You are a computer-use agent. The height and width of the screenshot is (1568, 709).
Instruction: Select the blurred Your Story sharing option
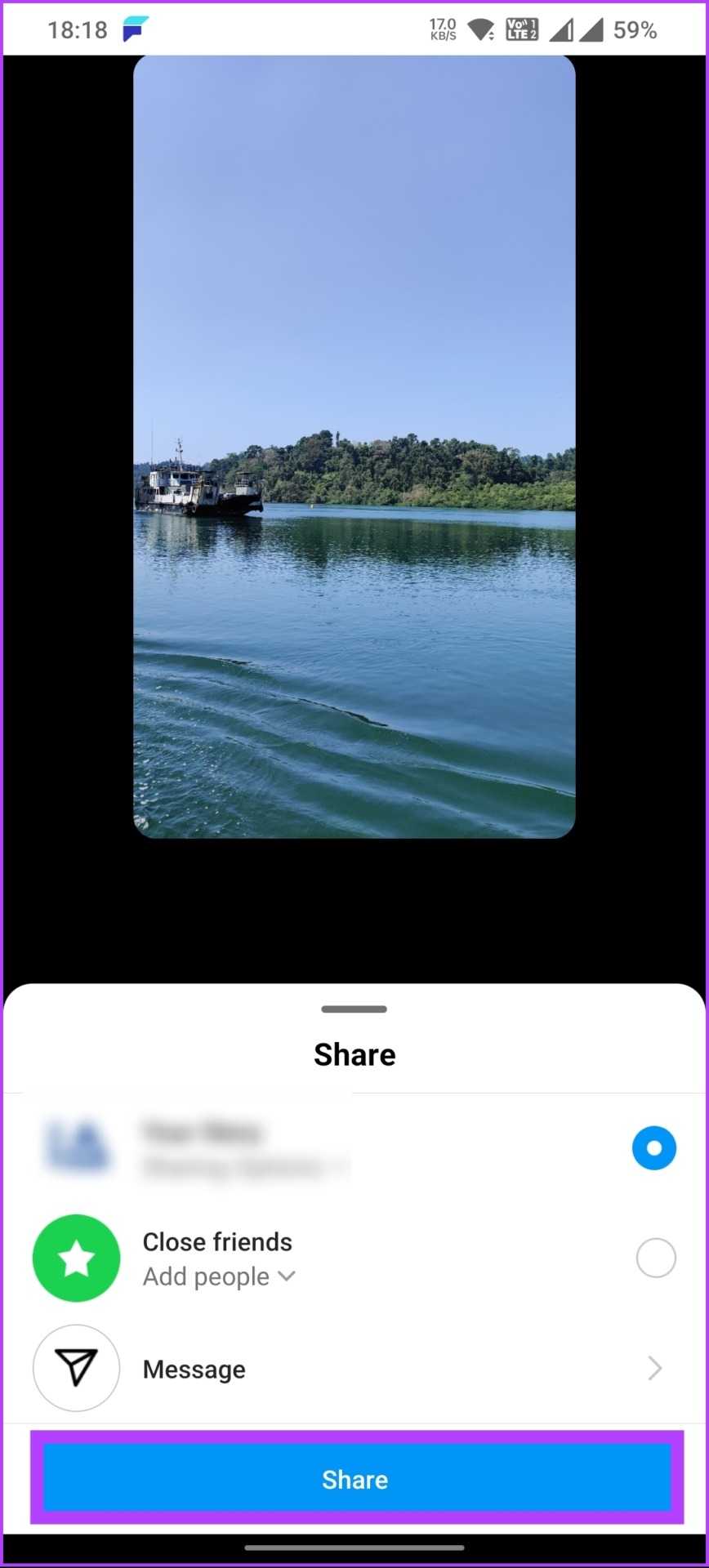click(x=653, y=1147)
